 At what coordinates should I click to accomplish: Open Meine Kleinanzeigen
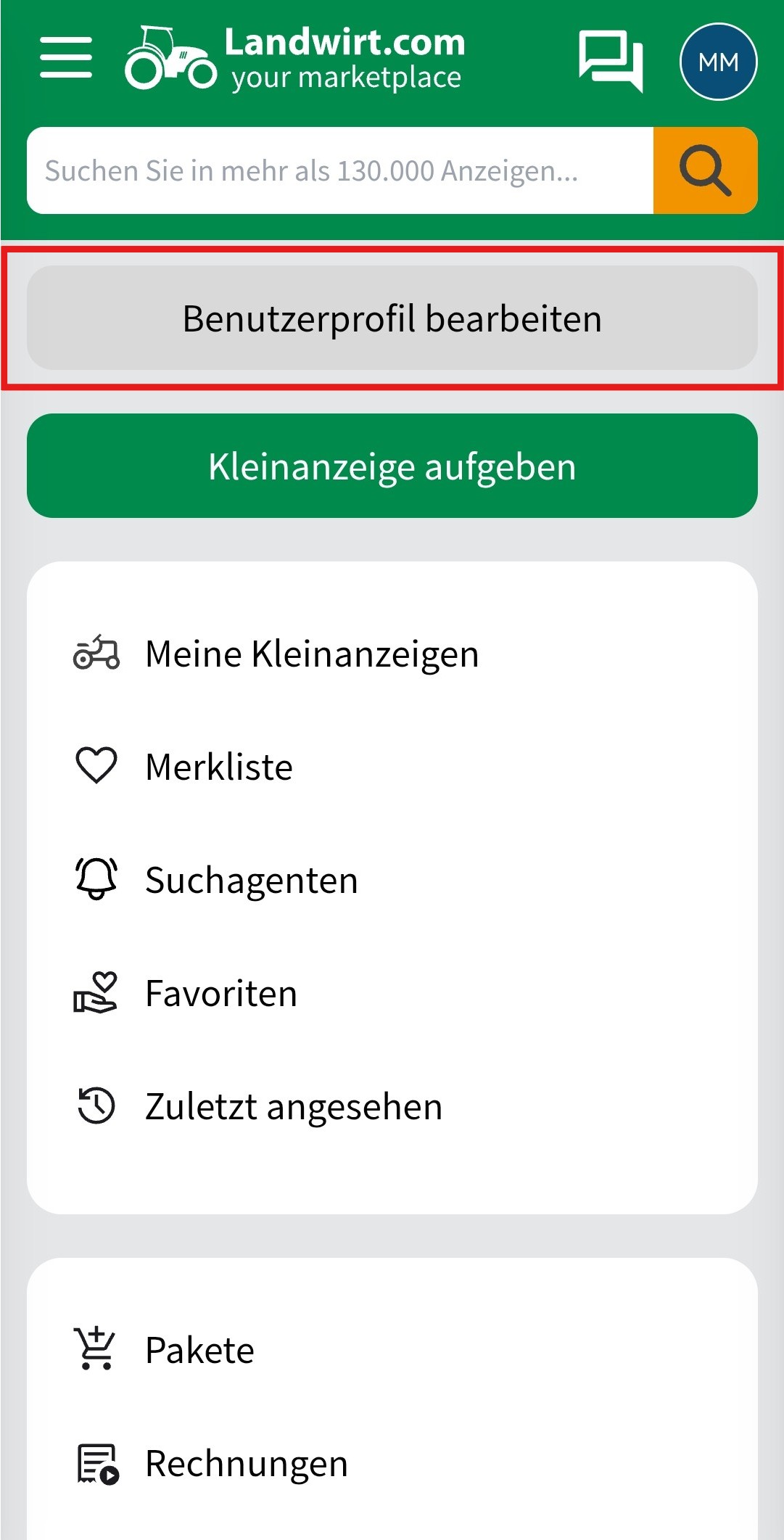coord(312,653)
